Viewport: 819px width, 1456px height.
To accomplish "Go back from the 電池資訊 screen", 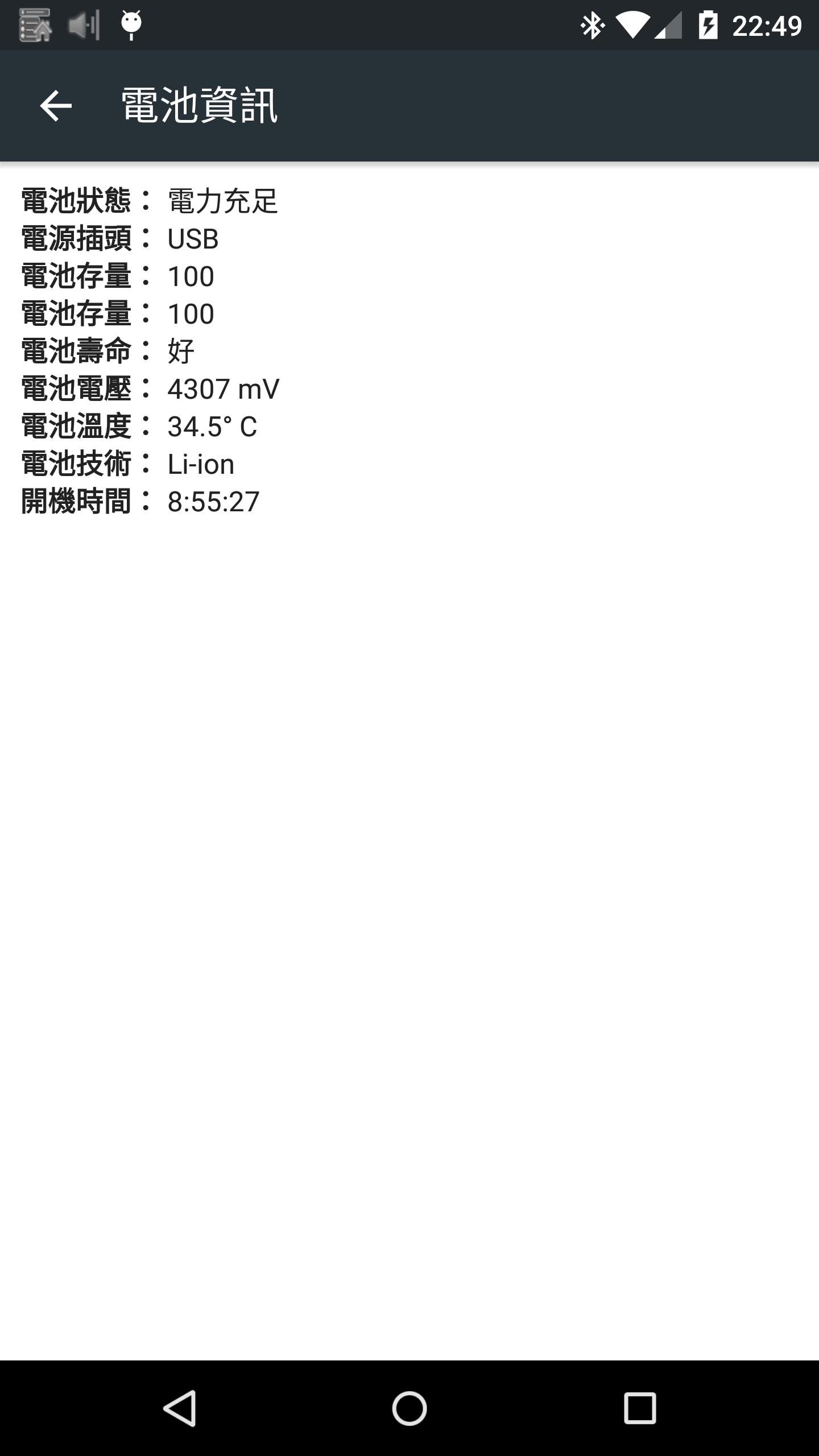I will [x=56, y=106].
